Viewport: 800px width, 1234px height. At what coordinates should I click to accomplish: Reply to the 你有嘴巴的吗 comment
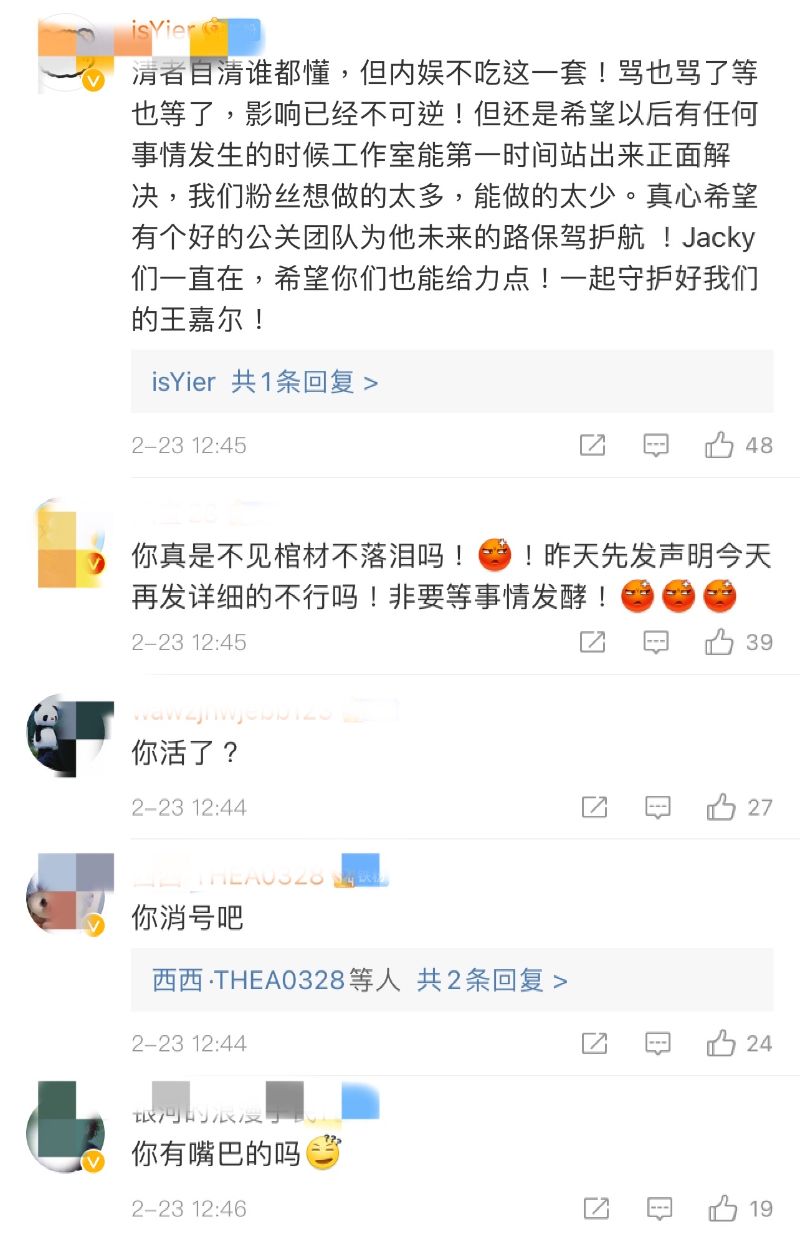click(658, 1208)
